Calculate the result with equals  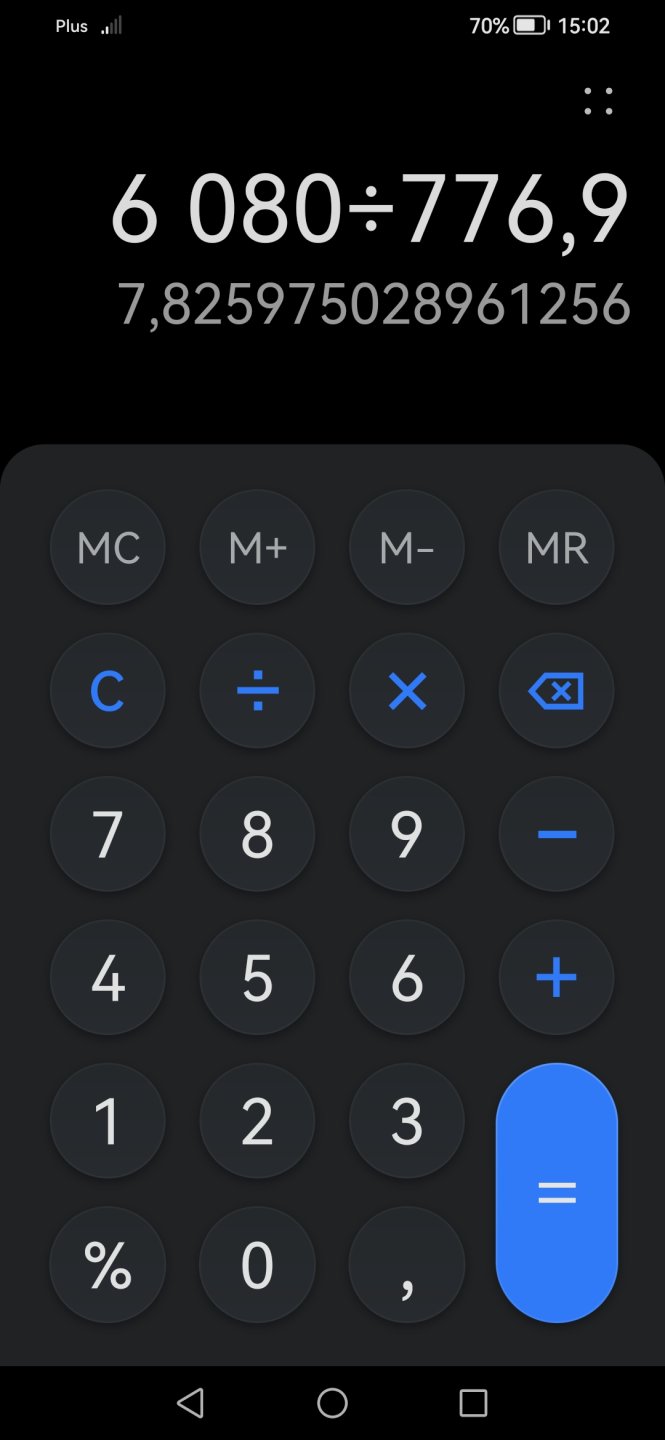[557, 1192]
